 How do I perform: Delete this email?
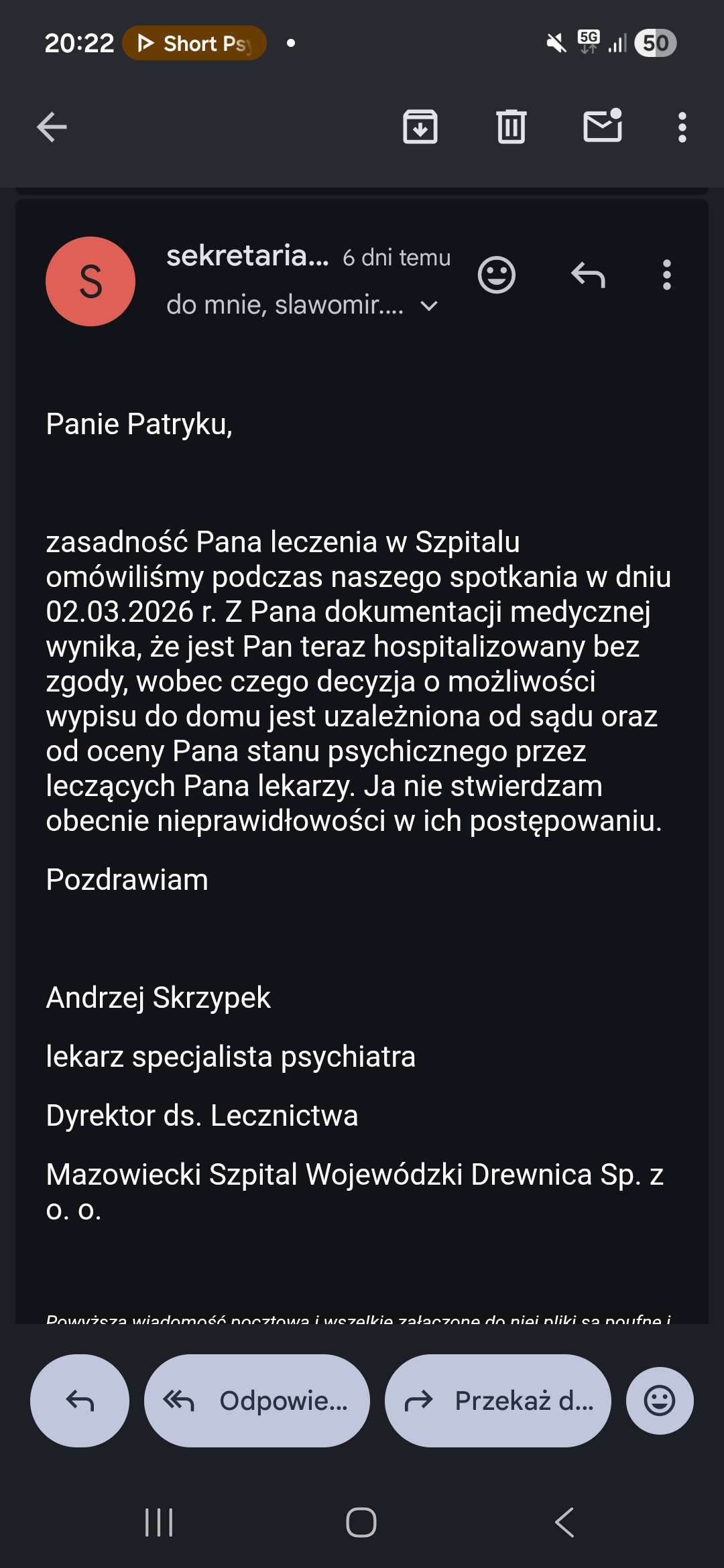(x=511, y=127)
